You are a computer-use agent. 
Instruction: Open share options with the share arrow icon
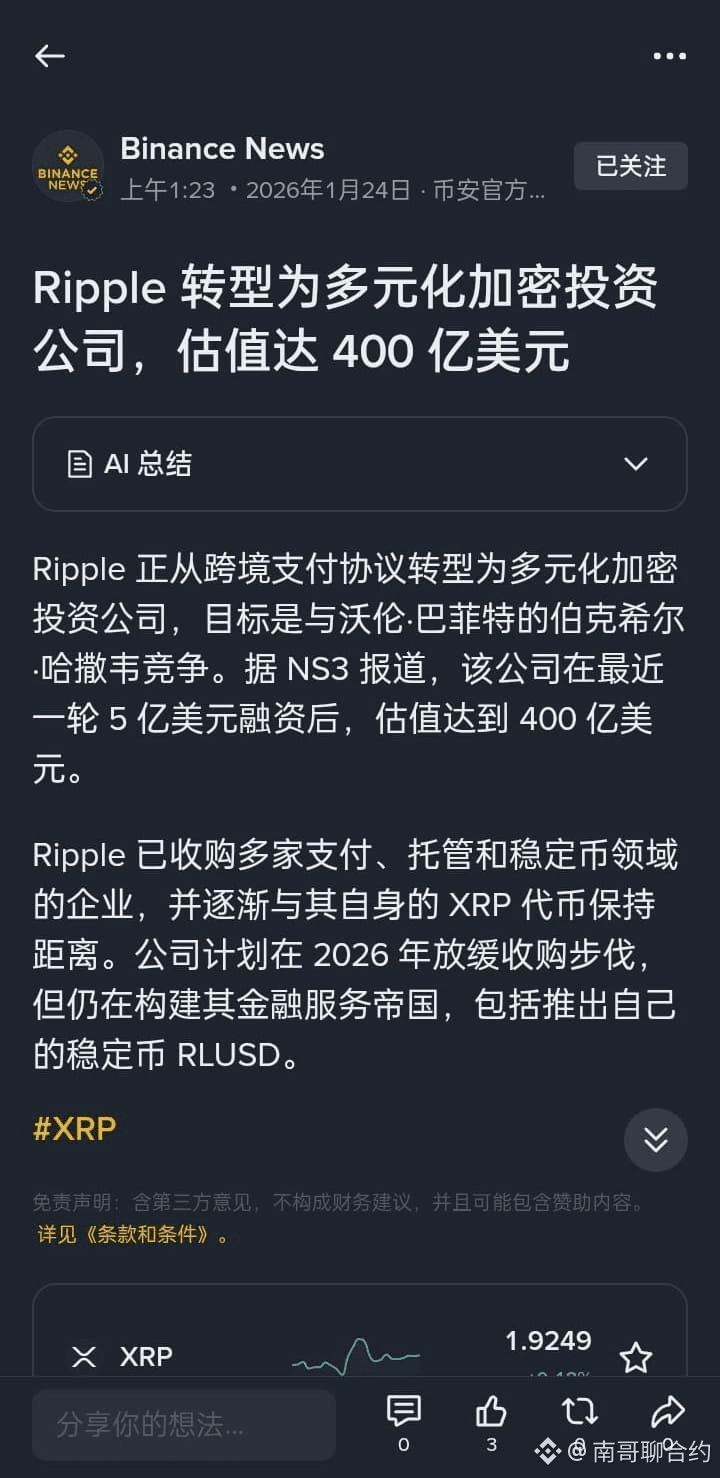(x=667, y=1412)
